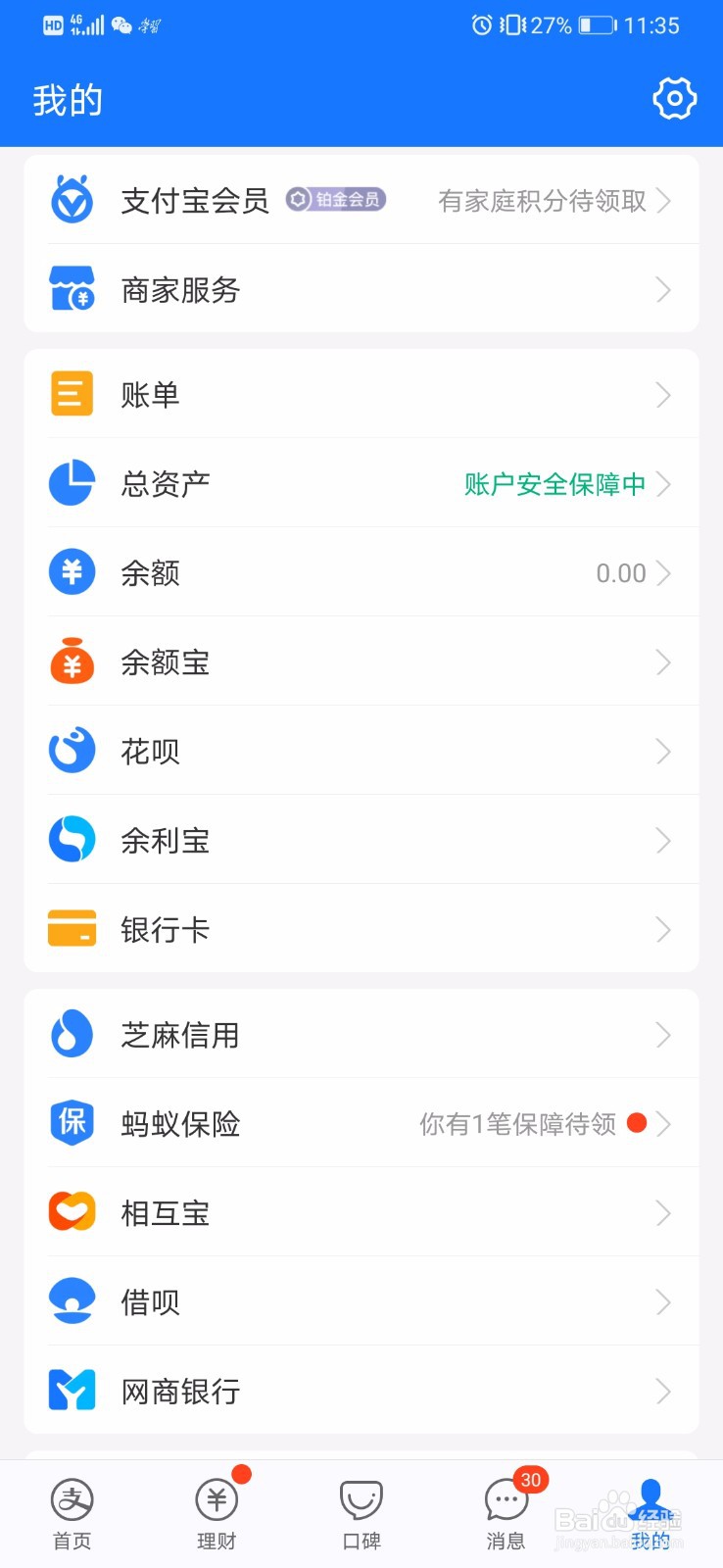Viewport: 723px width, 1568px height.
Task: Check the 余额 balance row
Action: (x=361, y=572)
